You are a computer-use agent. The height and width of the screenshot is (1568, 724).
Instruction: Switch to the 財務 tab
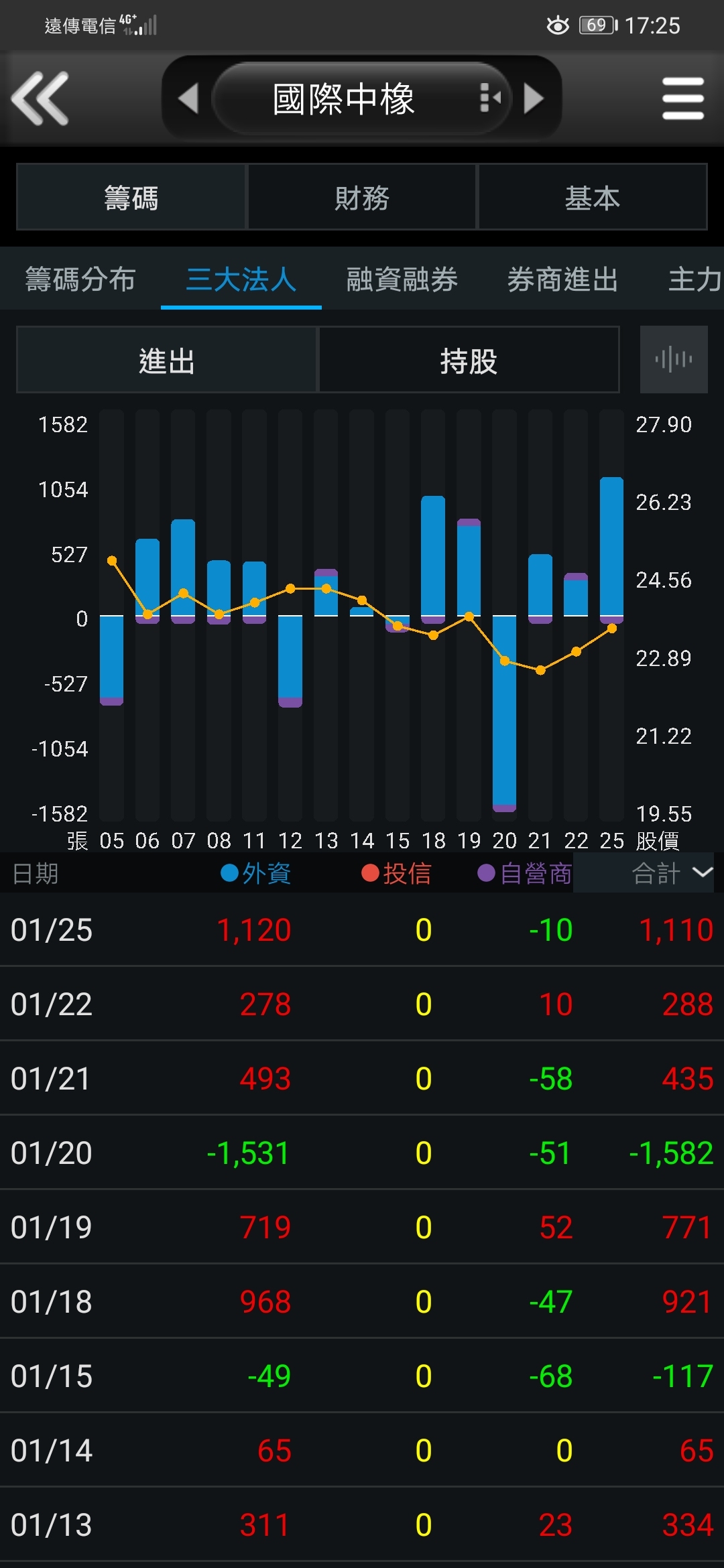tap(362, 198)
